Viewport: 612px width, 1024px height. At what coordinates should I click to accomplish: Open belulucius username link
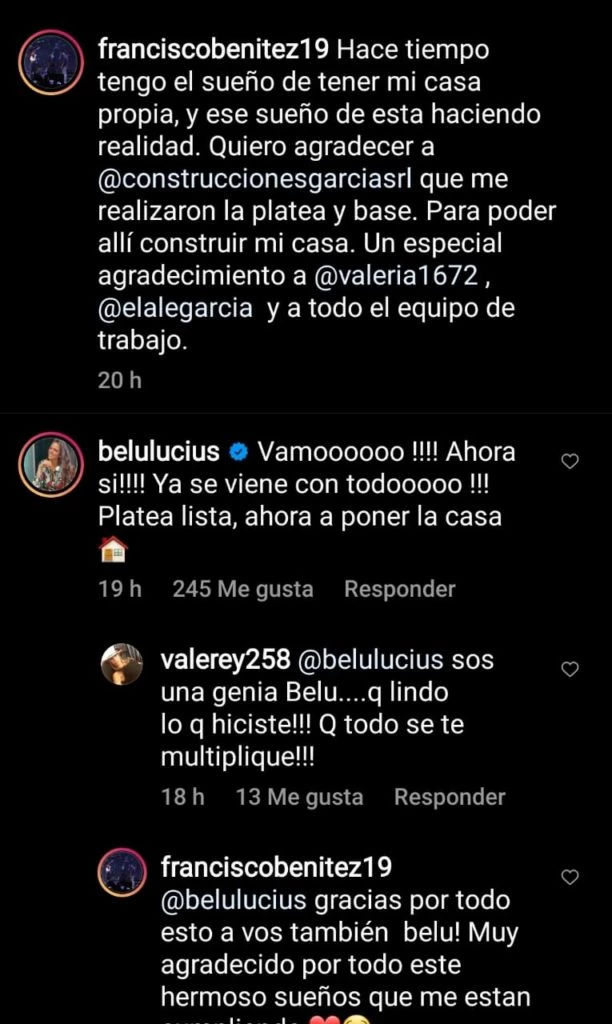click(x=160, y=452)
